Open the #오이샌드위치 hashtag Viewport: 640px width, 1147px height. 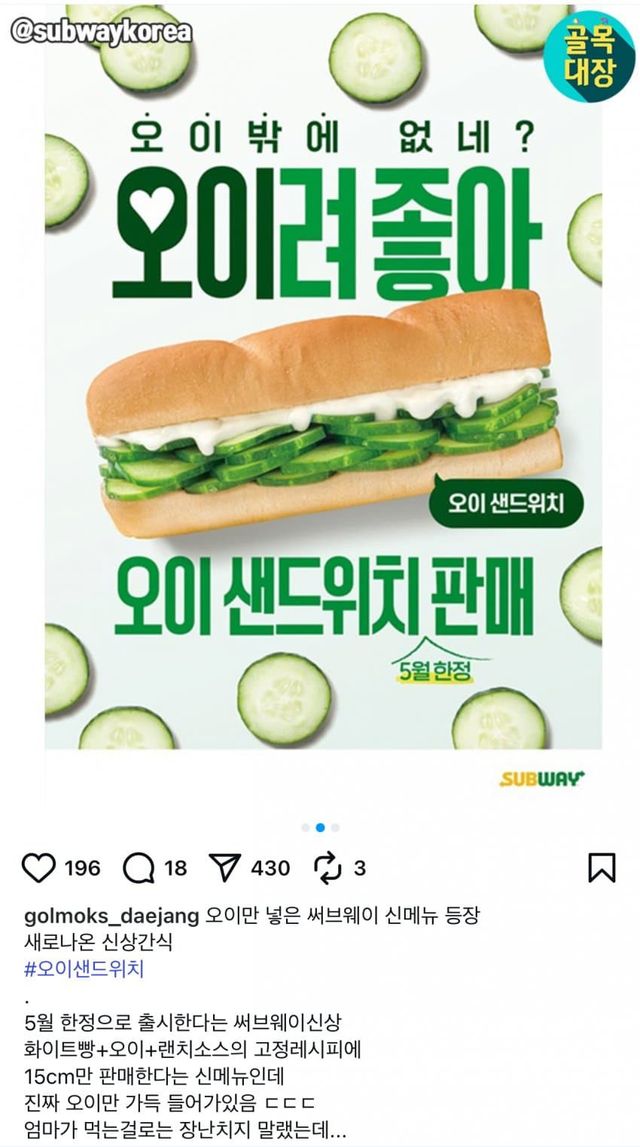coord(84,969)
